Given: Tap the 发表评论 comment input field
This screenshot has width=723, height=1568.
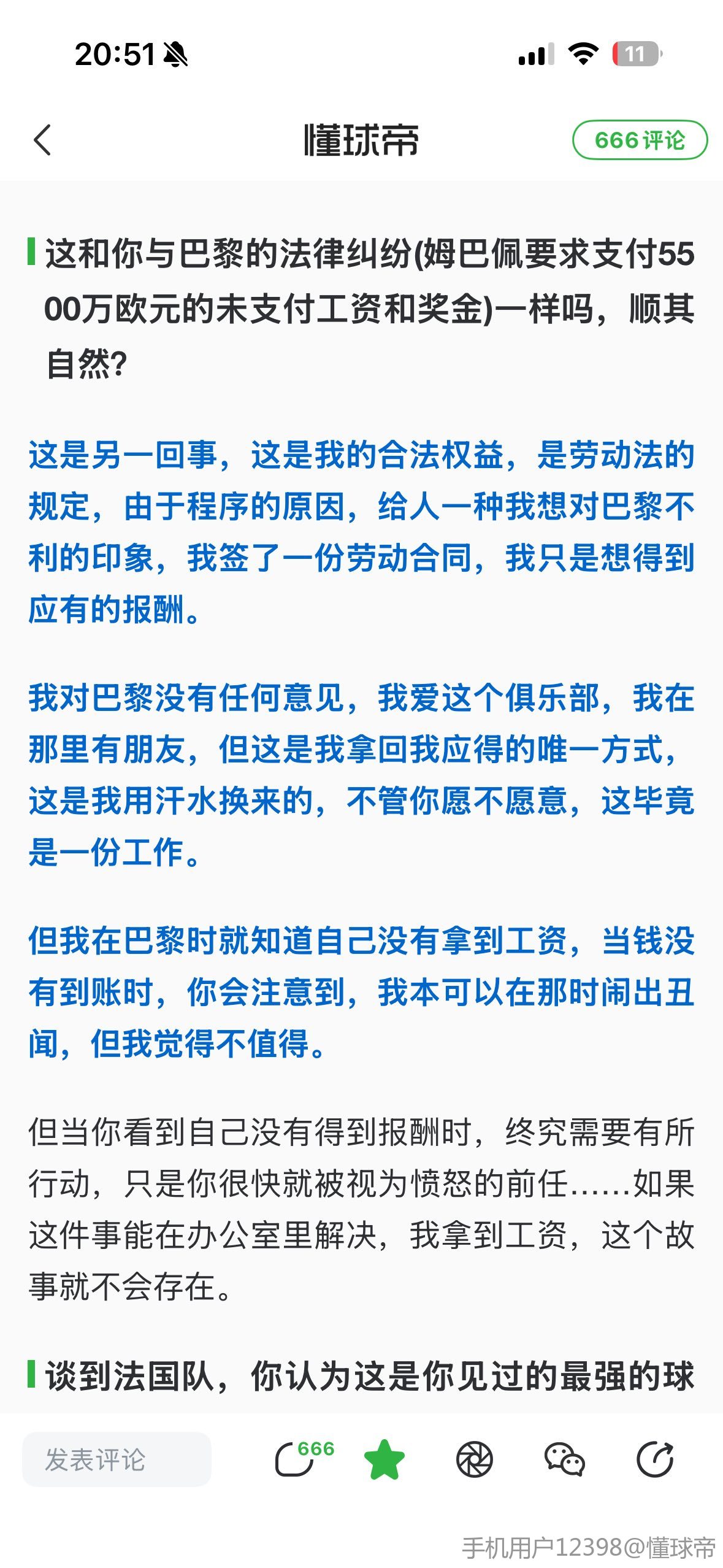Looking at the screenshot, I should coord(117,1459).
